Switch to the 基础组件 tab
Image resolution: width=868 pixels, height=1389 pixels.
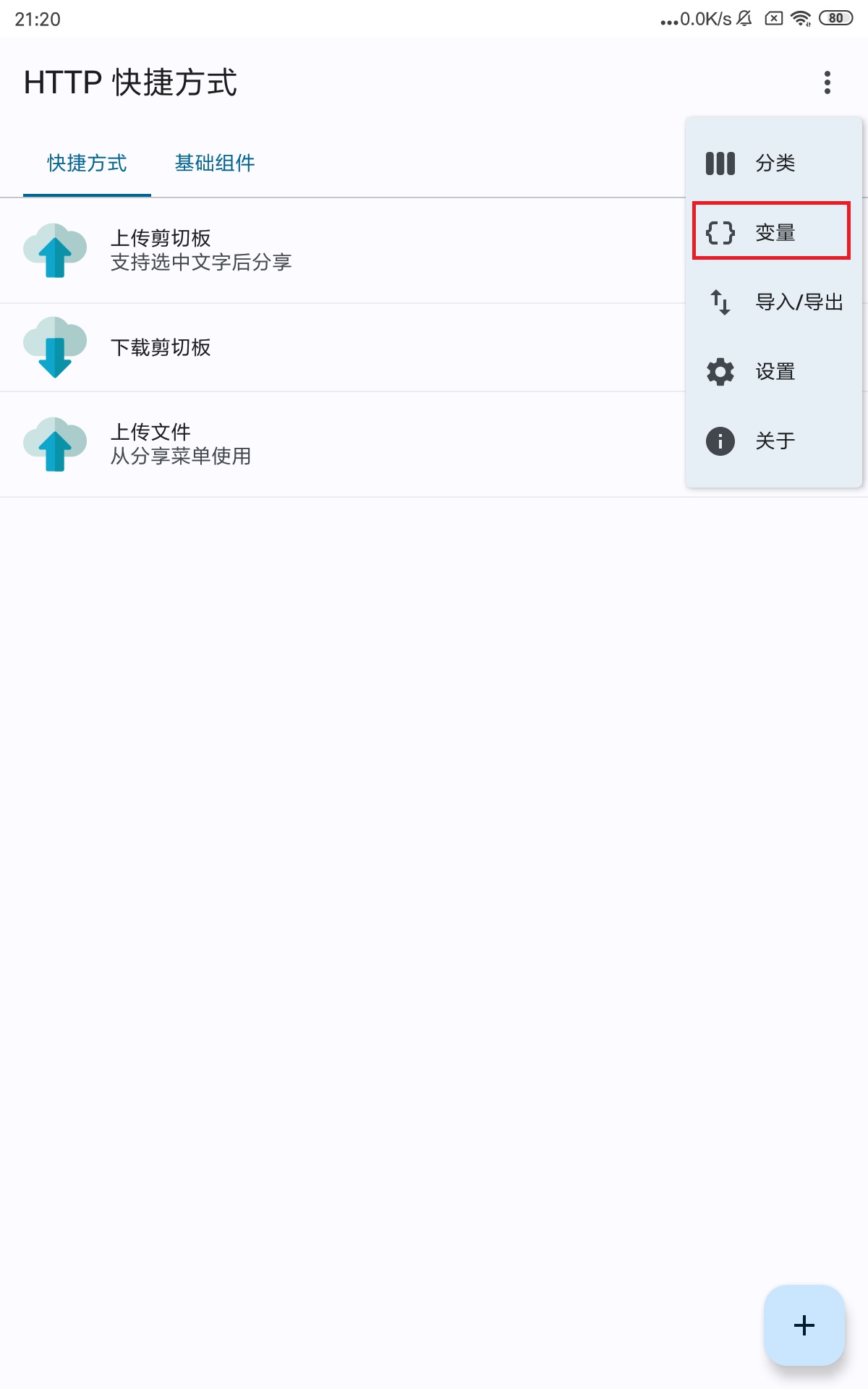click(215, 163)
